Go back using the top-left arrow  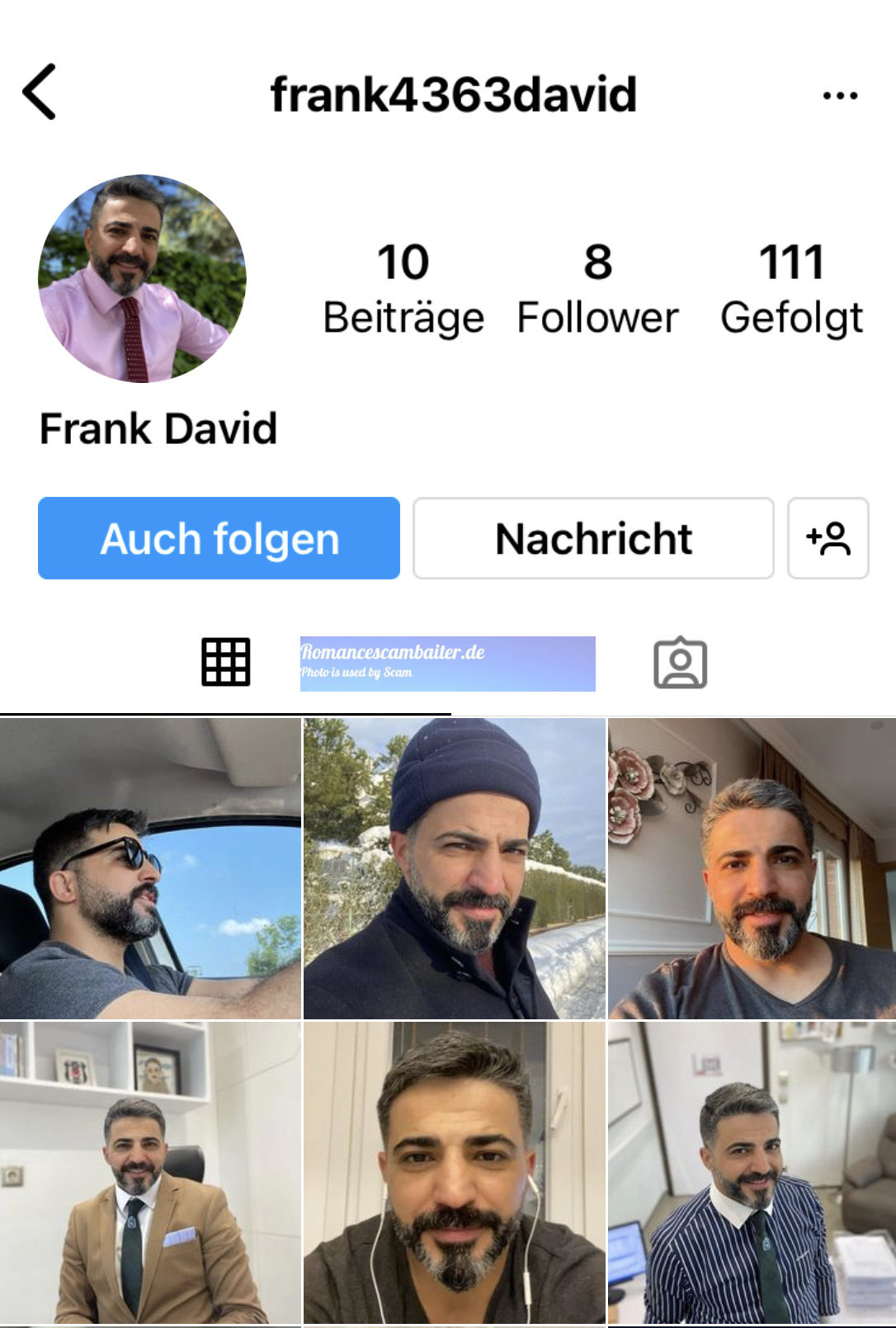pyautogui.click(x=39, y=92)
